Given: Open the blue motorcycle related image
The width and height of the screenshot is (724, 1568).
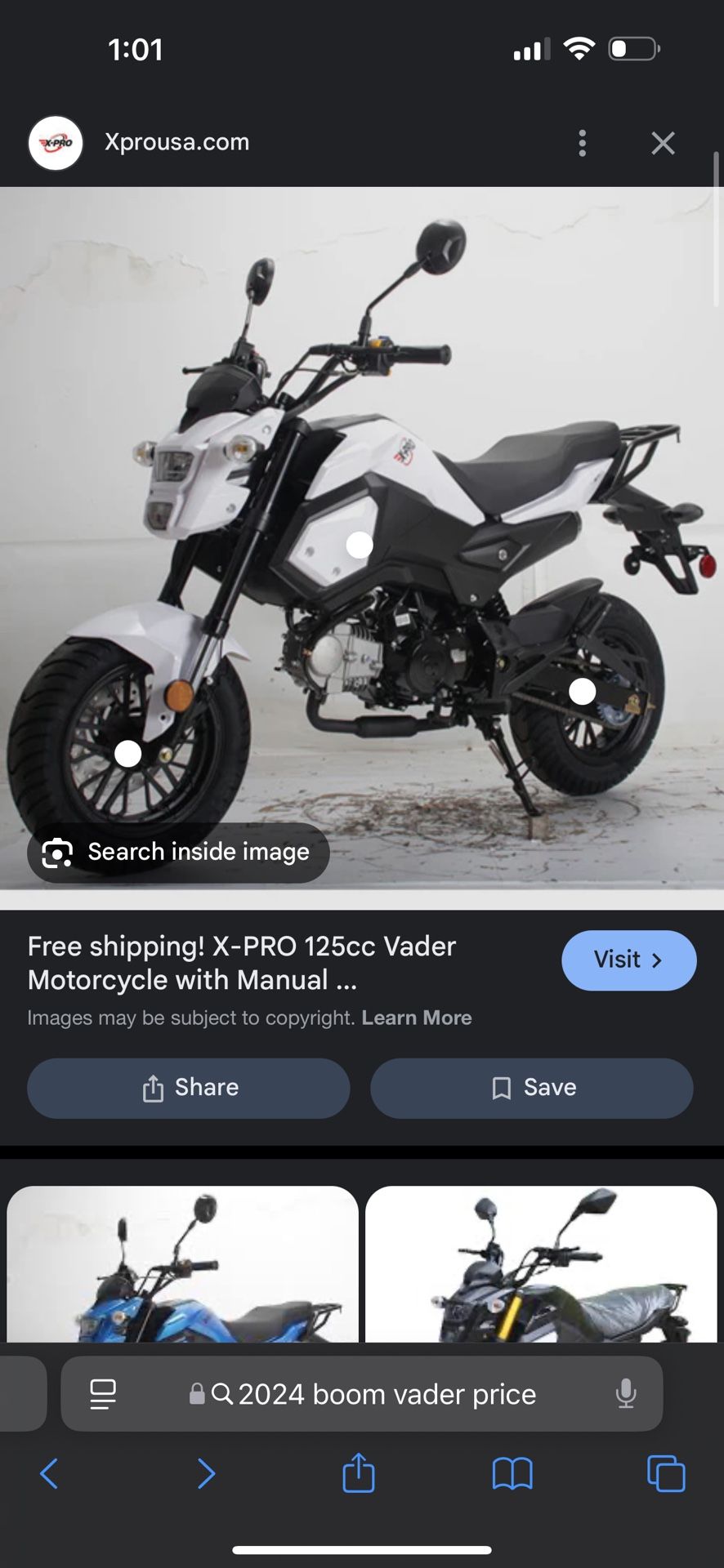Looking at the screenshot, I should point(182,1264).
